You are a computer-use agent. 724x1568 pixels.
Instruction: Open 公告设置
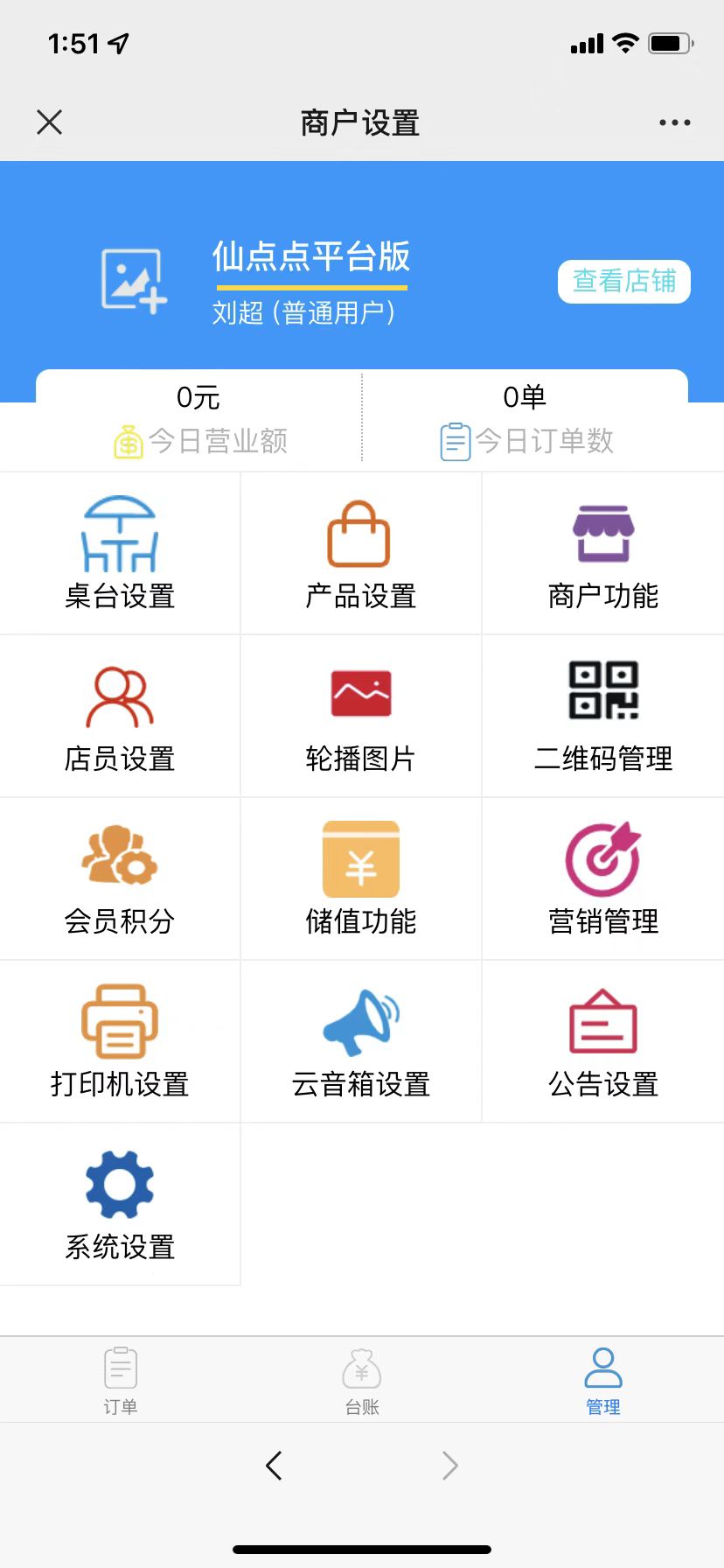coord(602,1042)
